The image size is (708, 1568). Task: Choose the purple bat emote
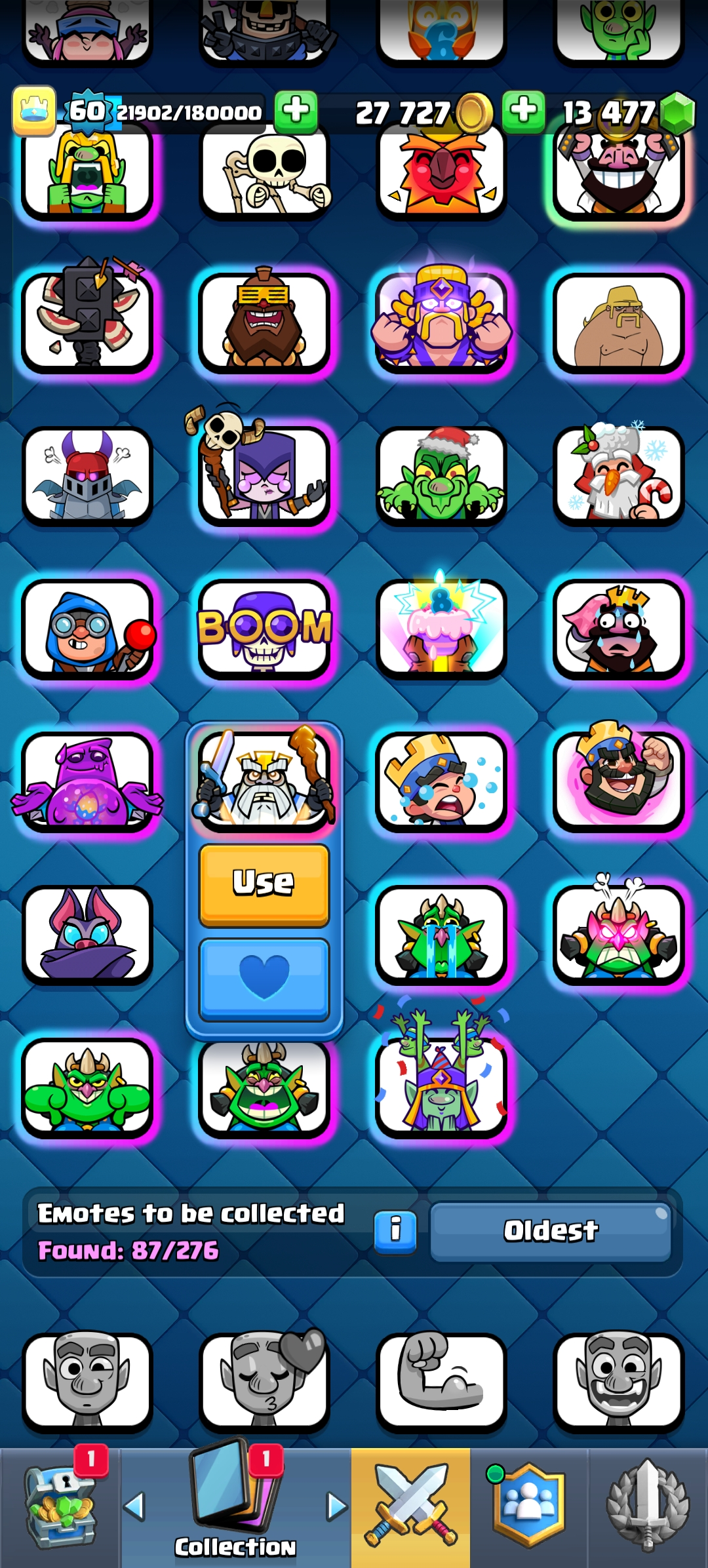coord(88,935)
